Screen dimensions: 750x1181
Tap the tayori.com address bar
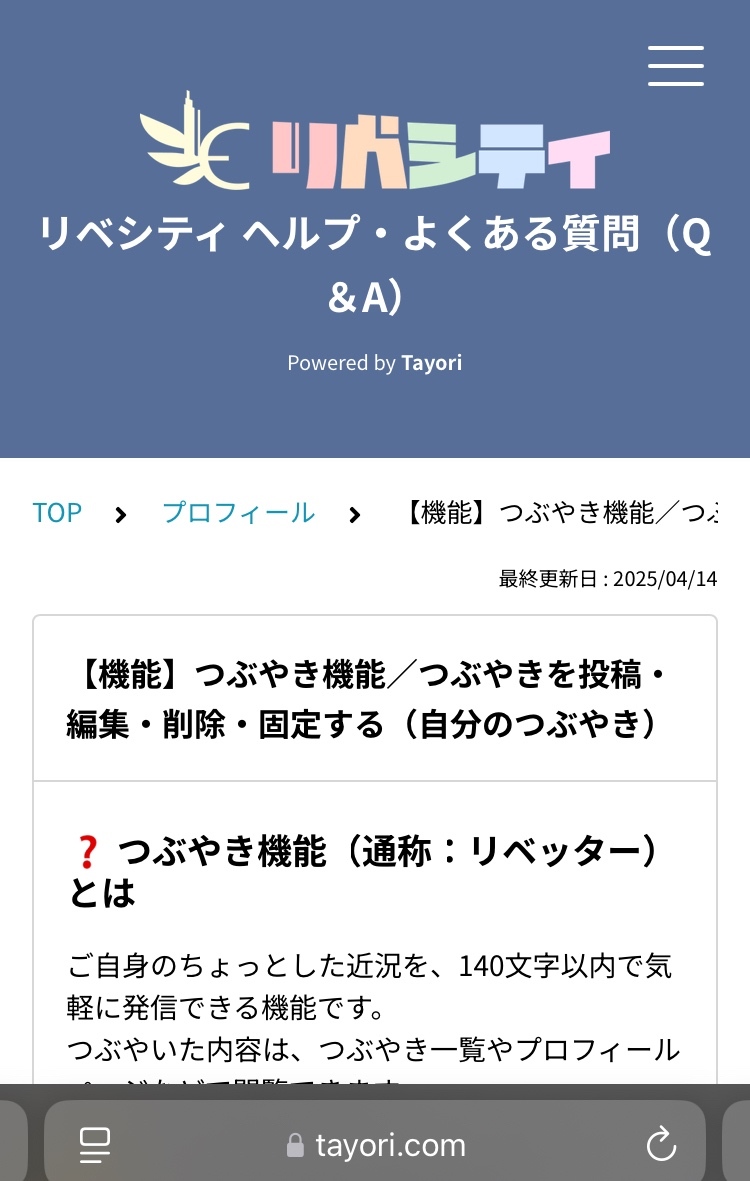tap(375, 1145)
